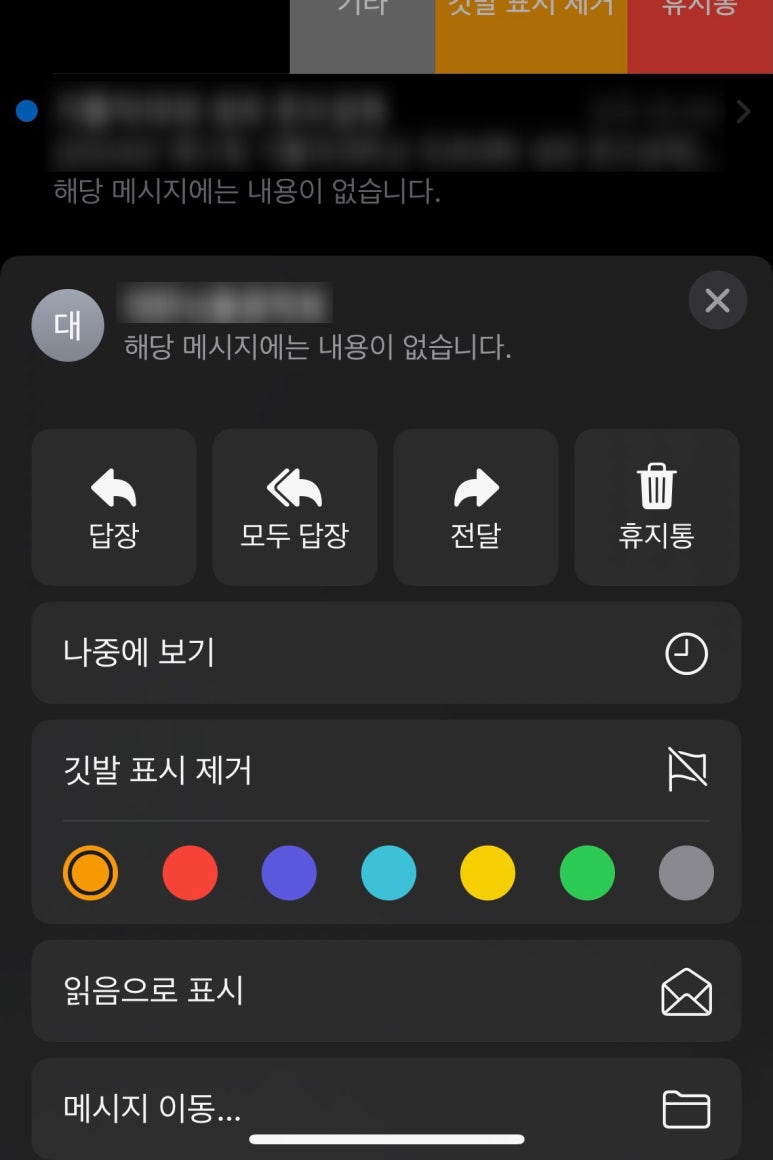Choose 모두 답장 to reply all
Image resolution: width=773 pixels, height=1160 pixels.
click(x=294, y=507)
